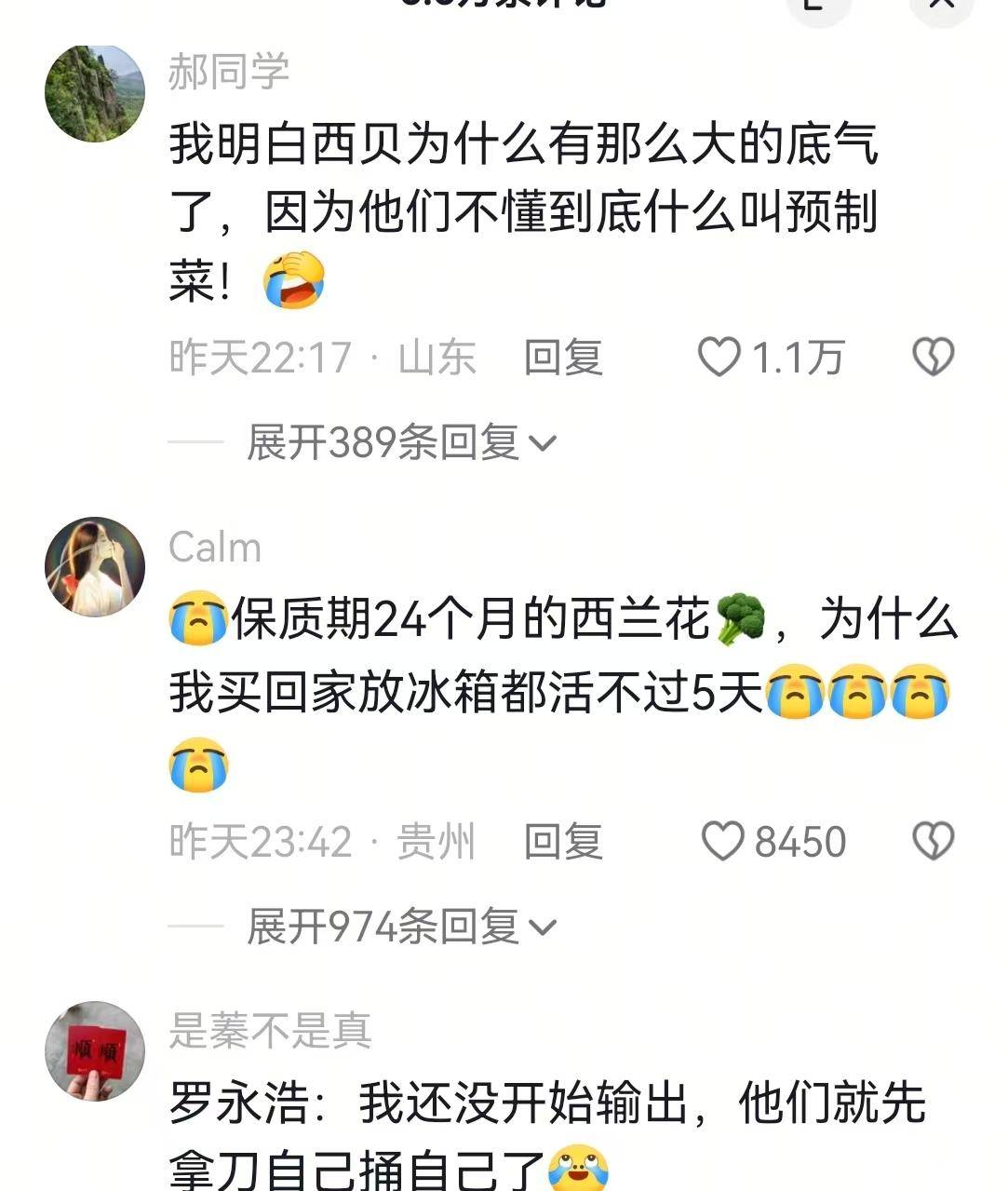Dislike 郝同学's comment
Image resolution: width=1008 pixels, height=1191 pixels.
click(933, 358)
